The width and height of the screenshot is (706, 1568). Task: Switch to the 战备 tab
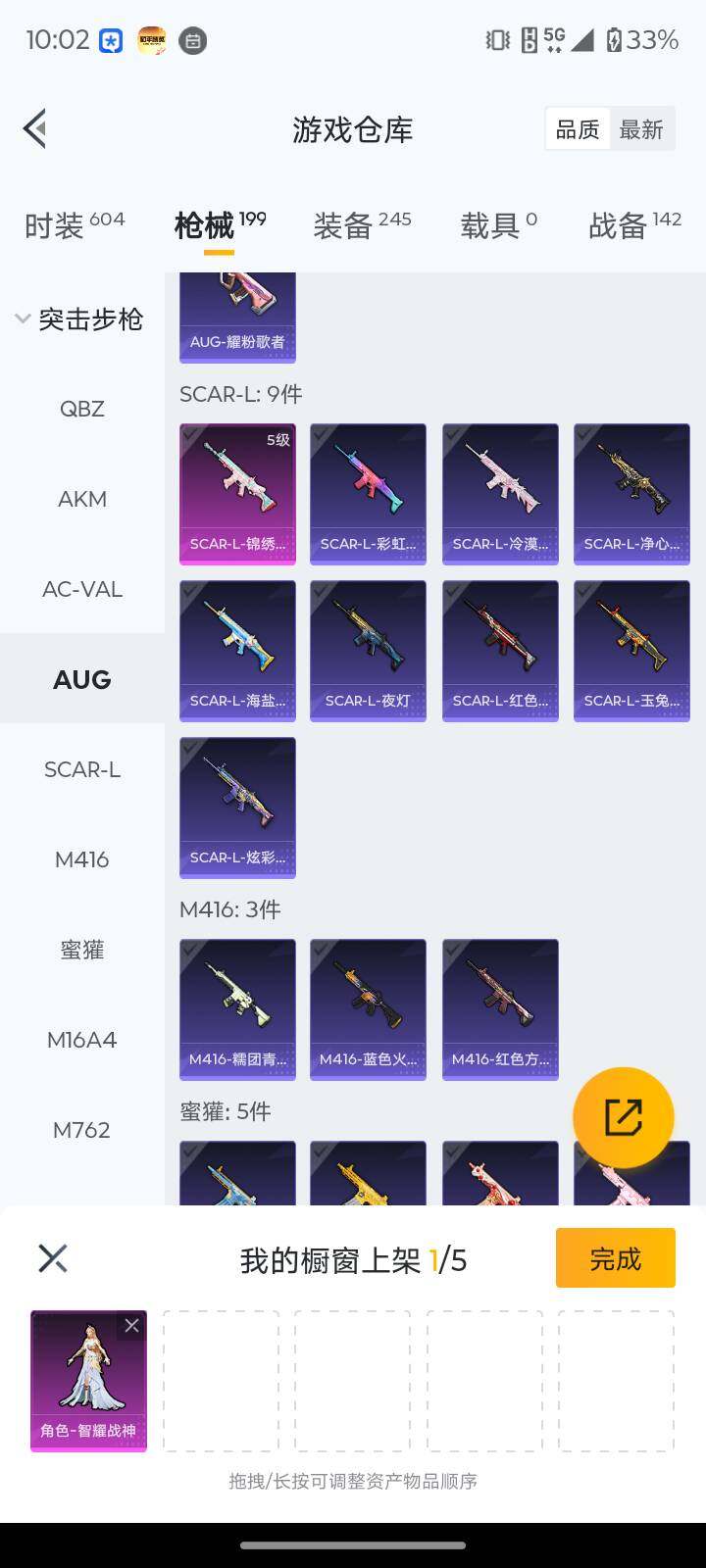point(634,225)
